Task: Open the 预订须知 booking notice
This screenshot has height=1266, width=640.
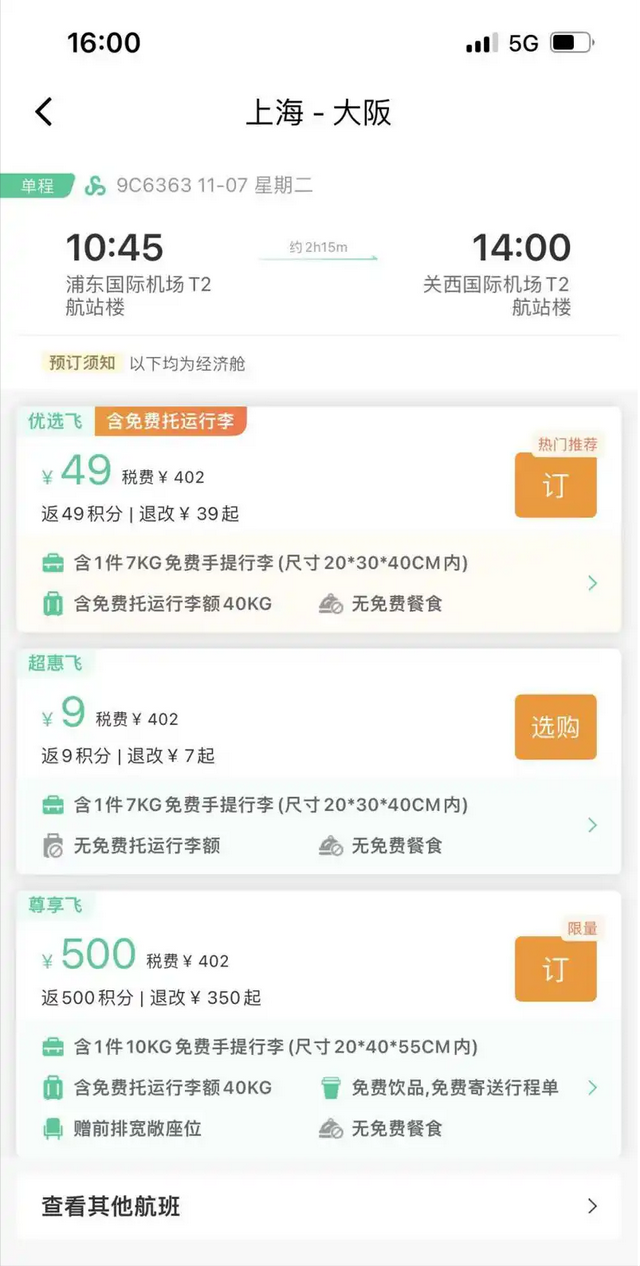Action: 83,363
